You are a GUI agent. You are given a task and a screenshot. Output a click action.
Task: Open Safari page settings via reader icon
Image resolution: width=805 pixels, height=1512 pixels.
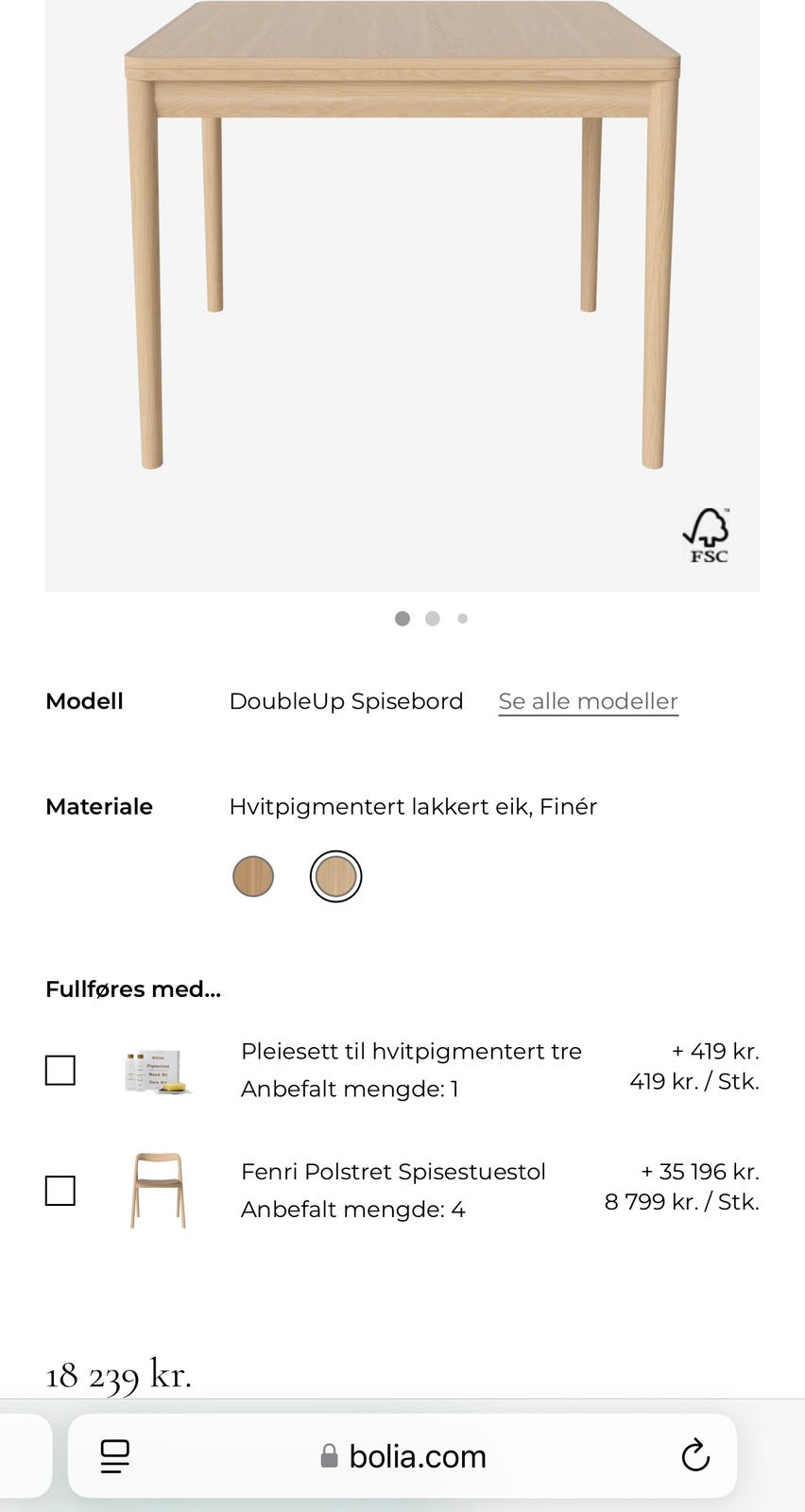tap(114, 1456)
